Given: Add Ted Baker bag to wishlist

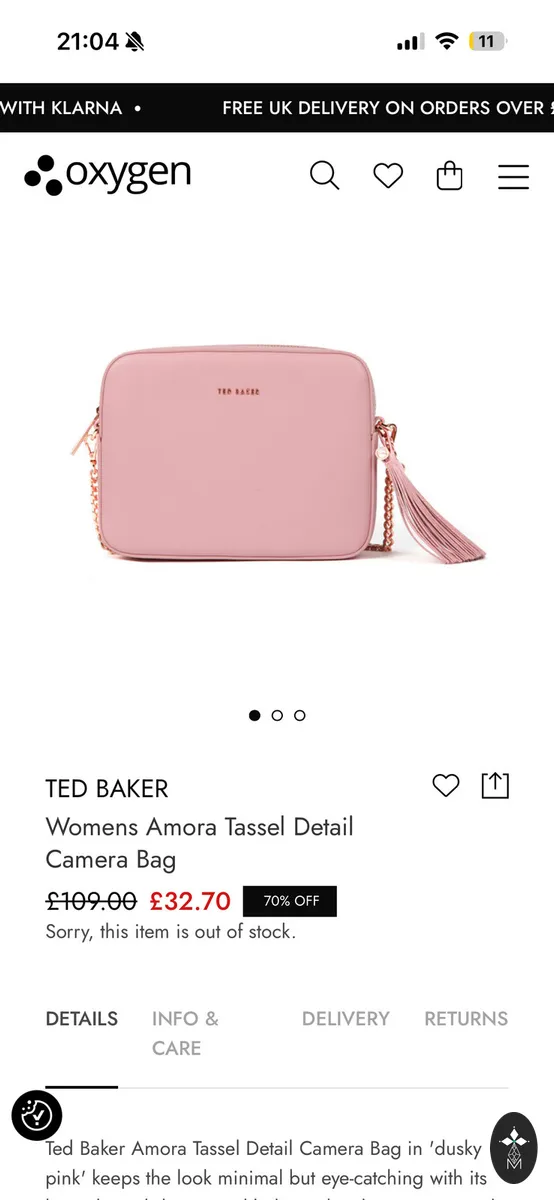Looking at the screenshot, I should (x=445, y=786).
